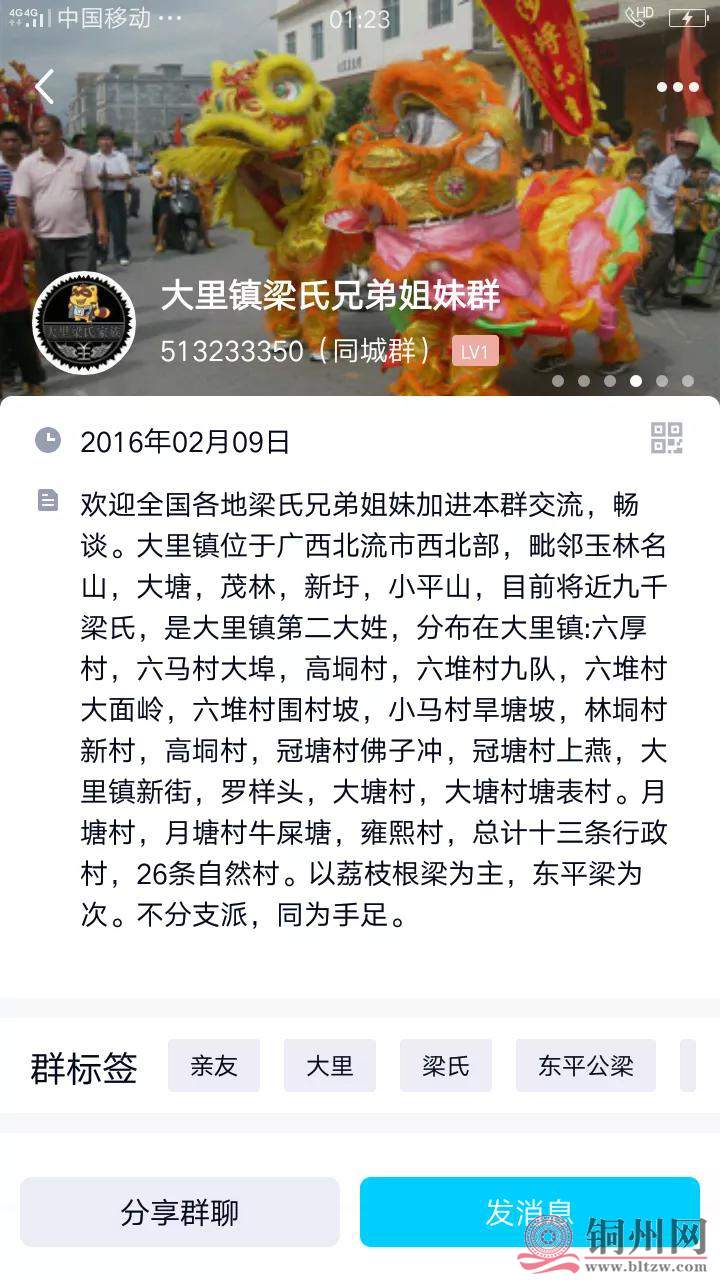Go back with the top-left arrow
The width and height of the screenshot is (720, 1280).
[x=45, y=88]
